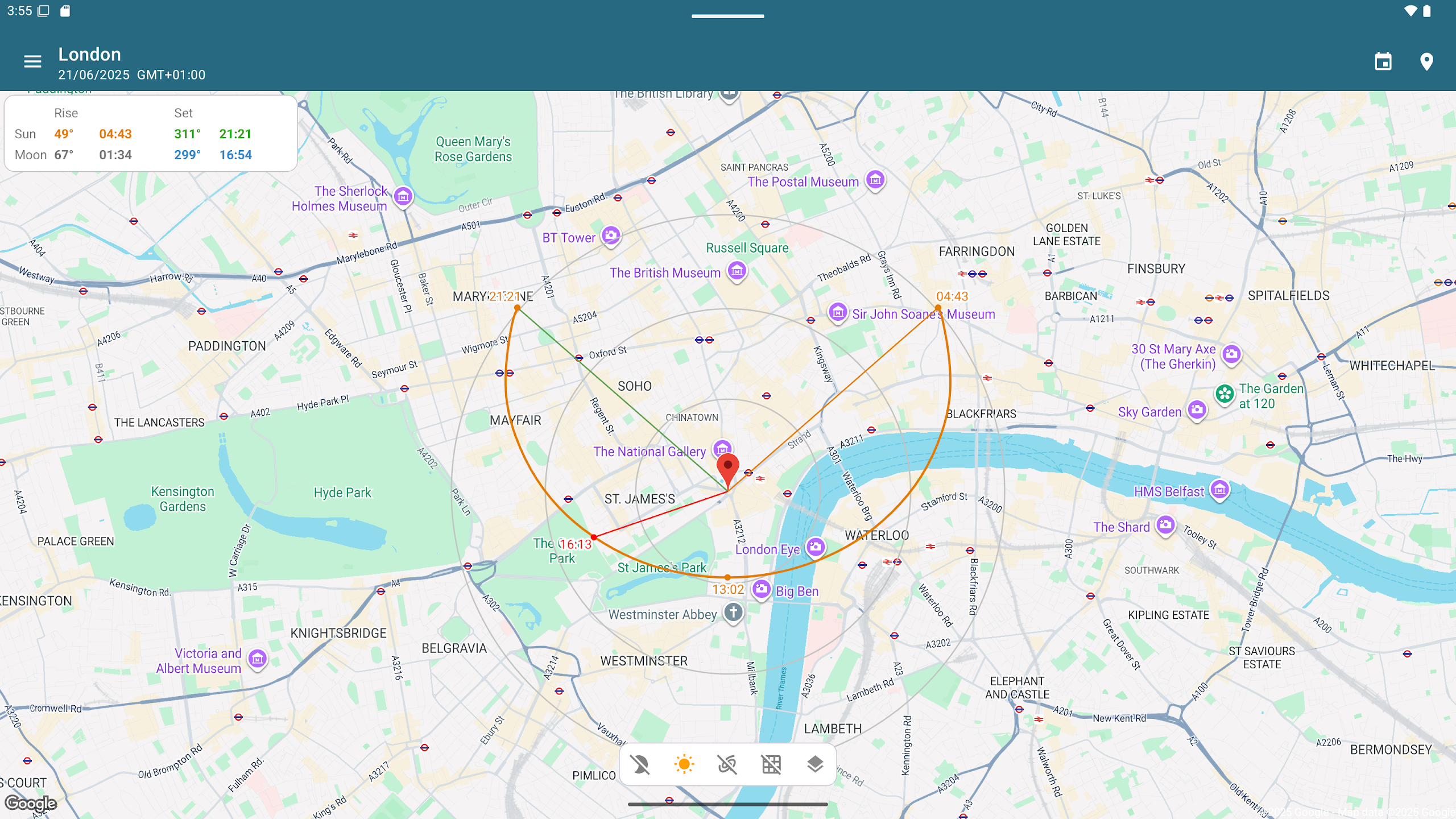The image size is (1456, 819).
Task: Toggle the orange sun overlay
Action: [684, 764]
